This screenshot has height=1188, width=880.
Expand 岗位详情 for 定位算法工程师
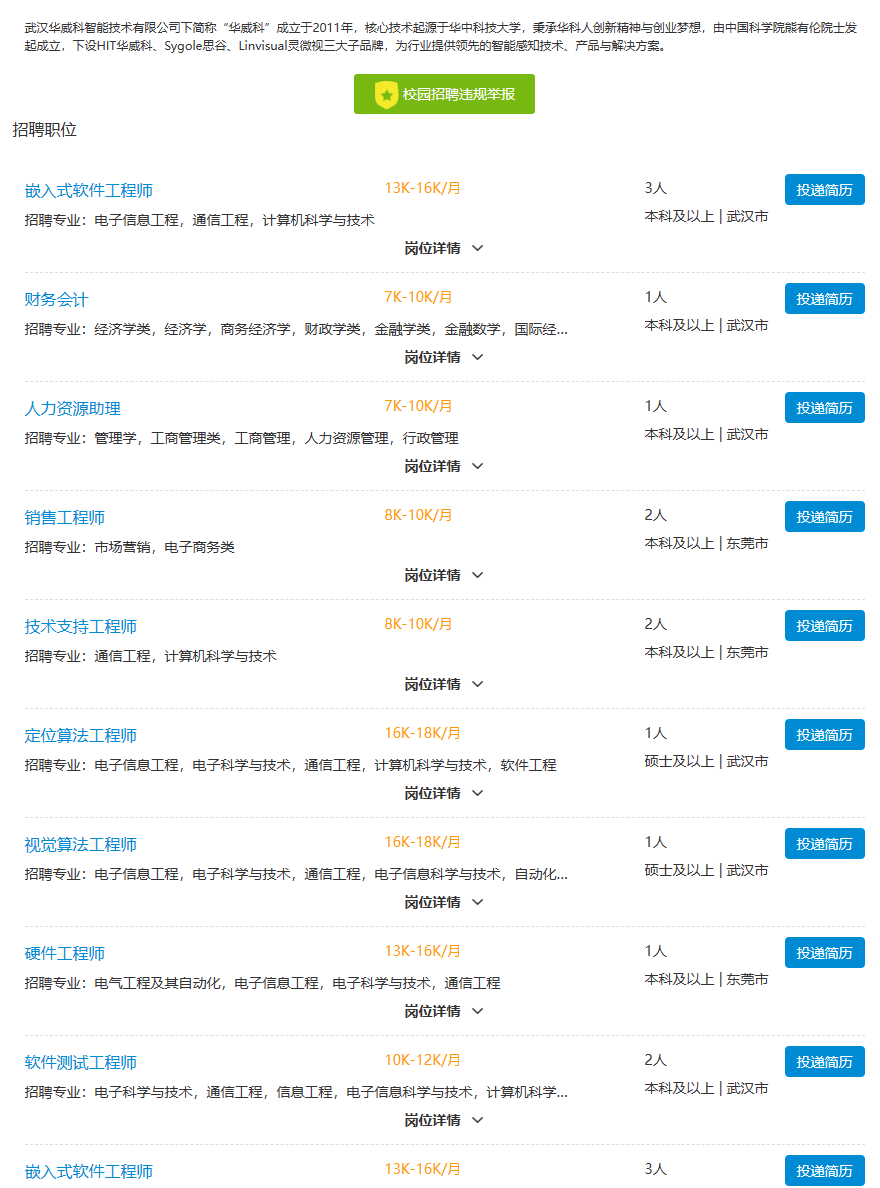(x=443, y=793)
